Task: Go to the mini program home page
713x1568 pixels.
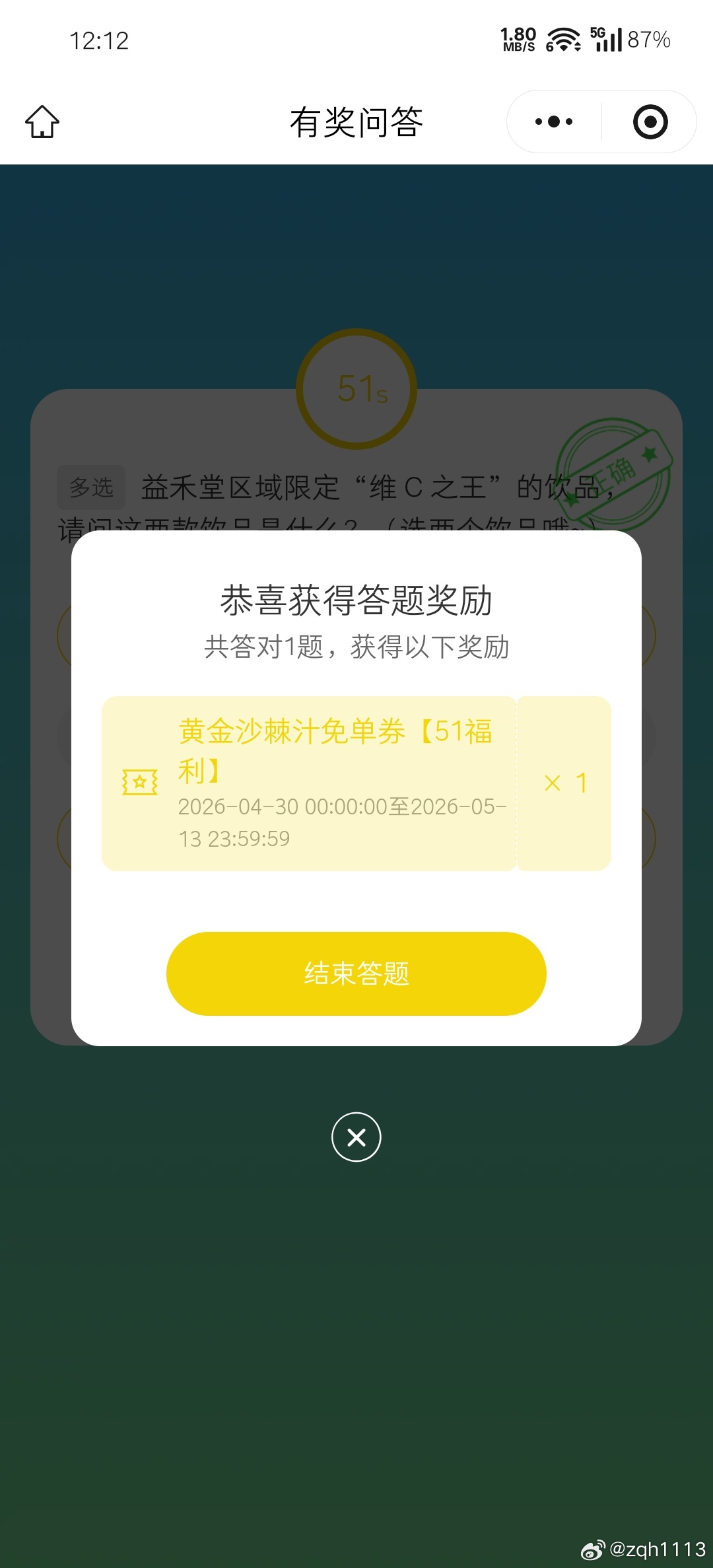Action: tap(42, 122)
